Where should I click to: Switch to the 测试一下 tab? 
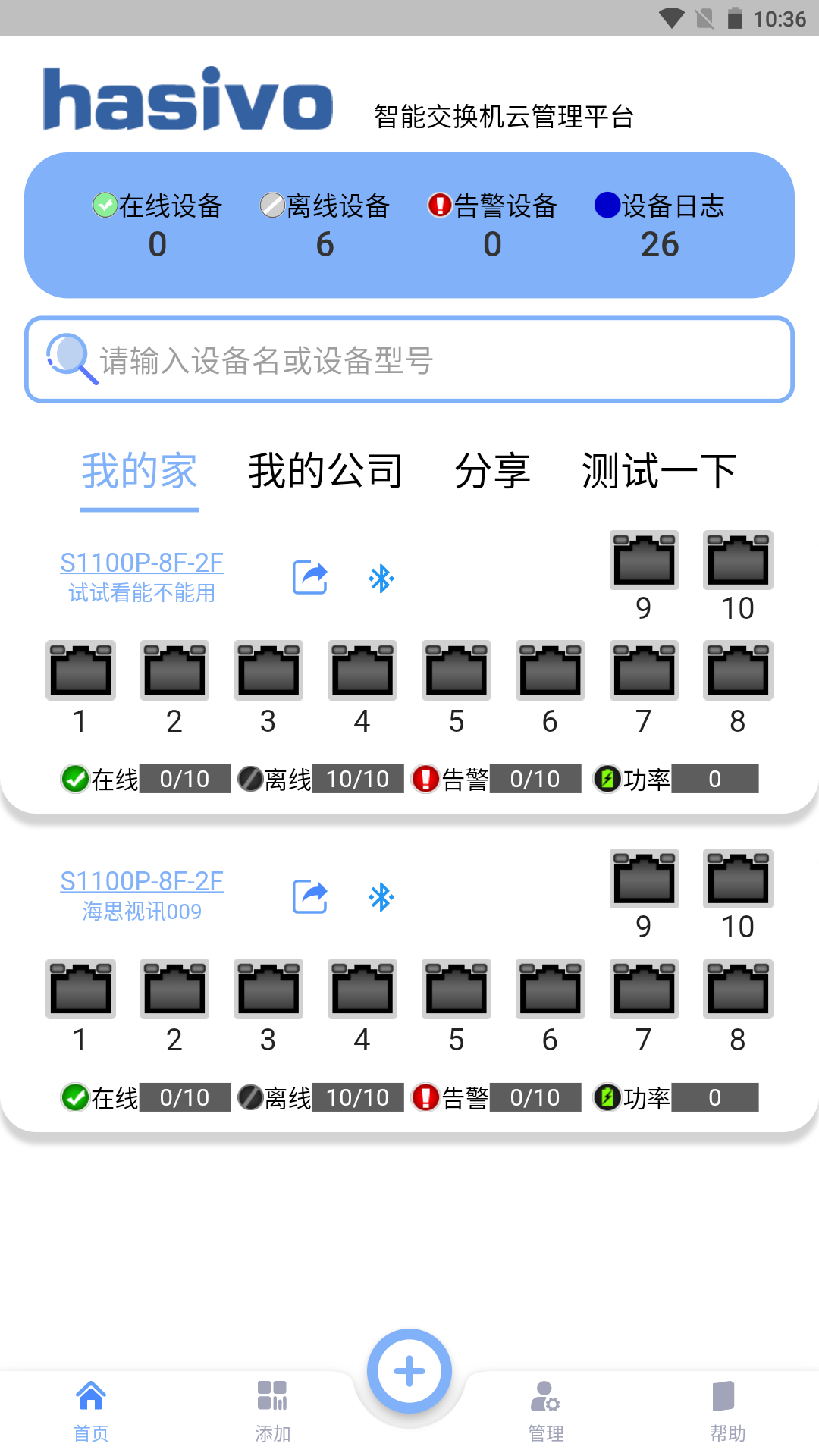point(659,471)
